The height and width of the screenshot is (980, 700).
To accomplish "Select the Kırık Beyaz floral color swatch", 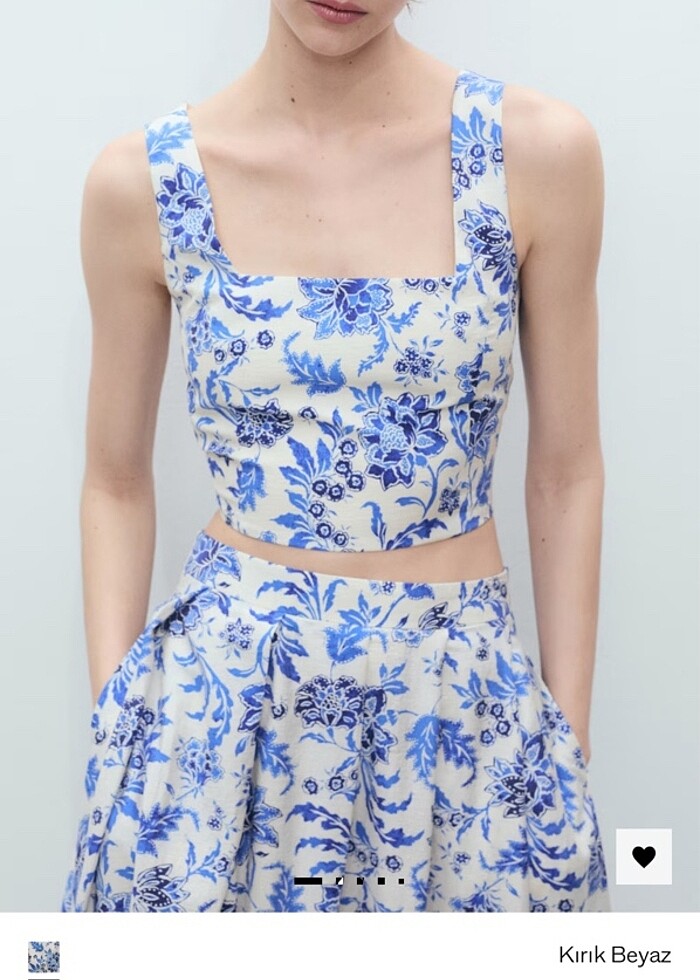I will pyautogui.click(x=43, y=956).
